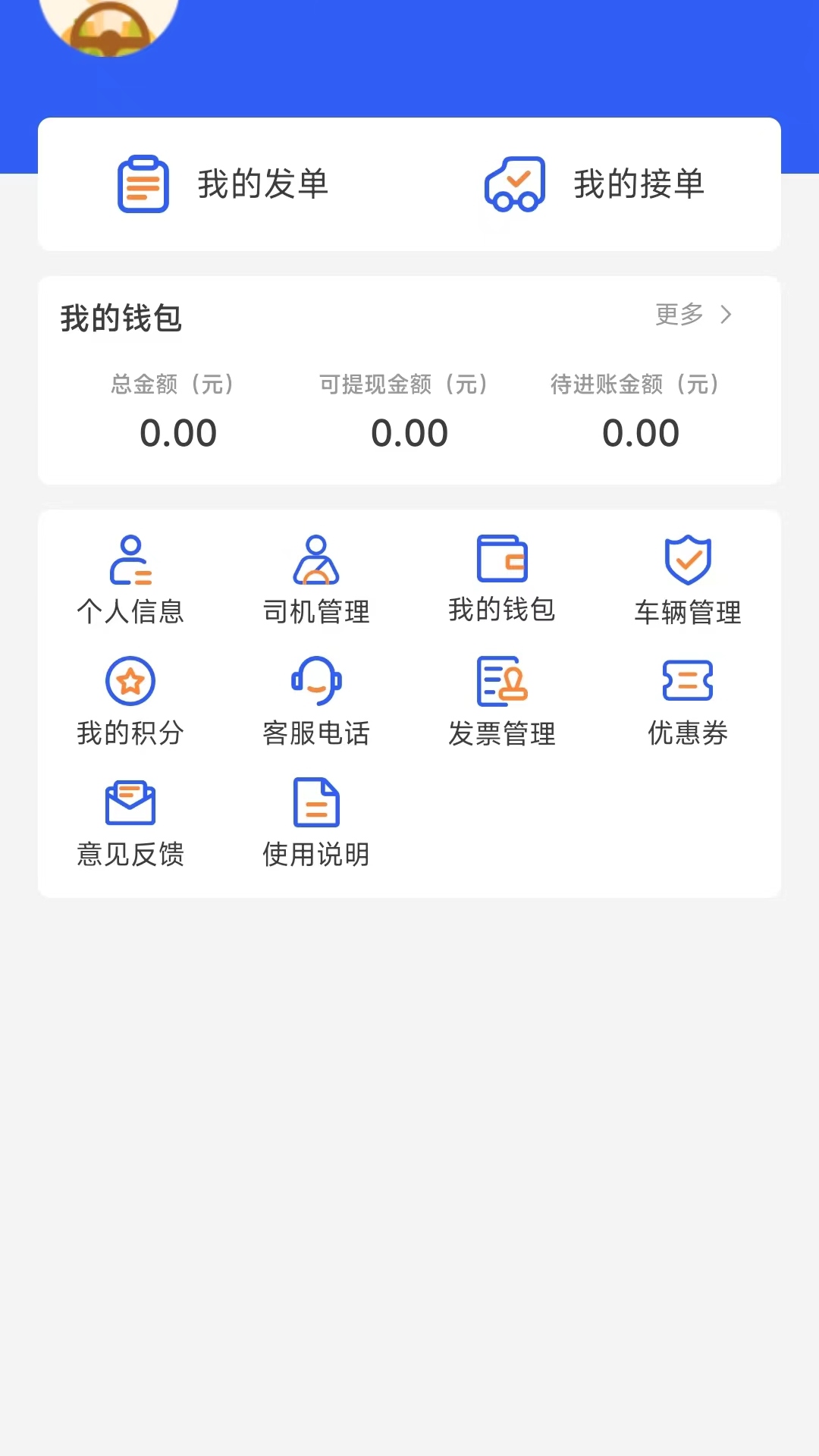Image resolution: width=819 pixels, height=1456 pixels.
Task: Click the 更多 link in 我的钱包 section
Action: [x=679, y=315]
